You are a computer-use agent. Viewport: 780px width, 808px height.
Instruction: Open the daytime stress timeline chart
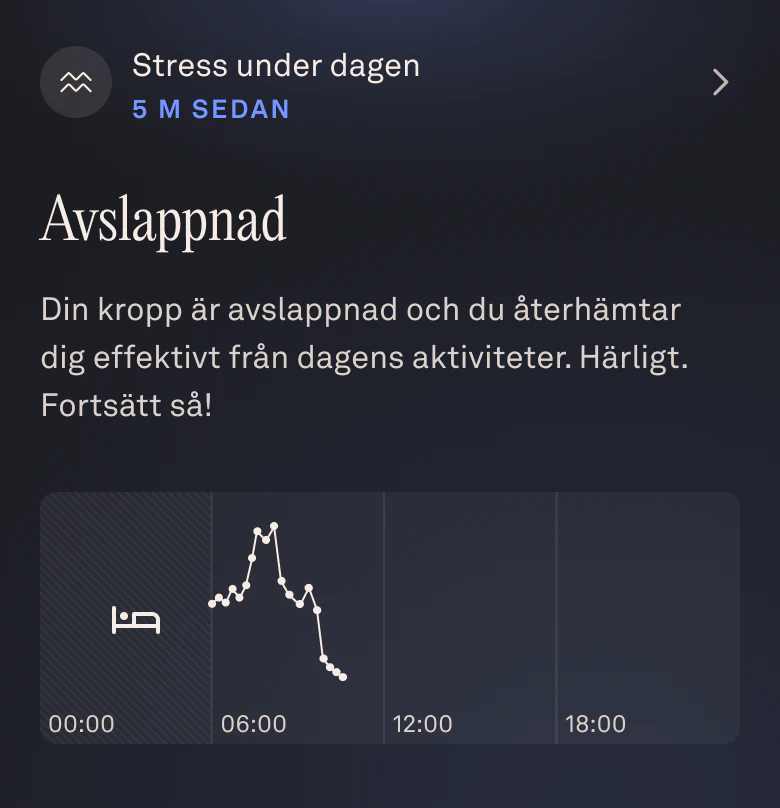pyautogui.click(x=390, y=617)
